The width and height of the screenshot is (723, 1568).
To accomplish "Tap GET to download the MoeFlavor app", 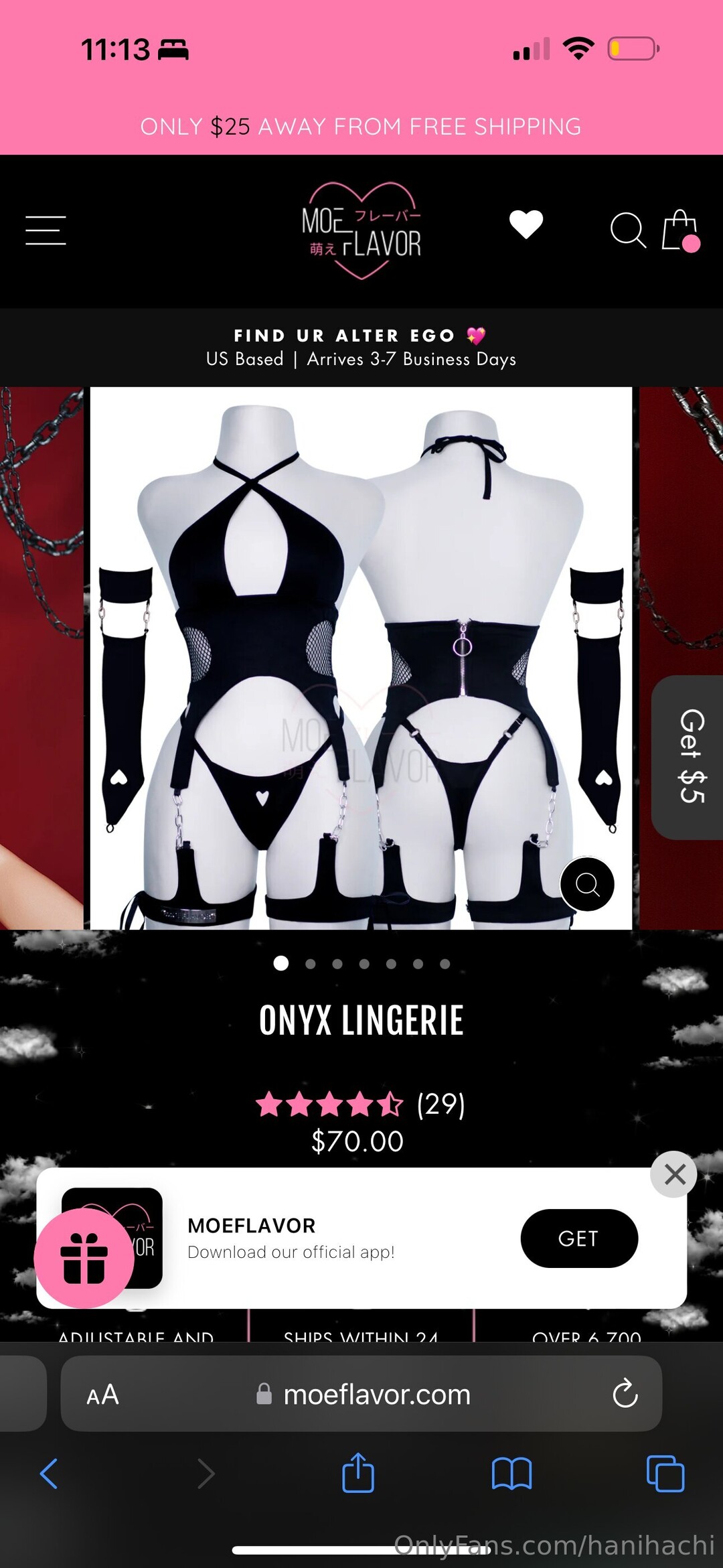I will pos(579,1238).
